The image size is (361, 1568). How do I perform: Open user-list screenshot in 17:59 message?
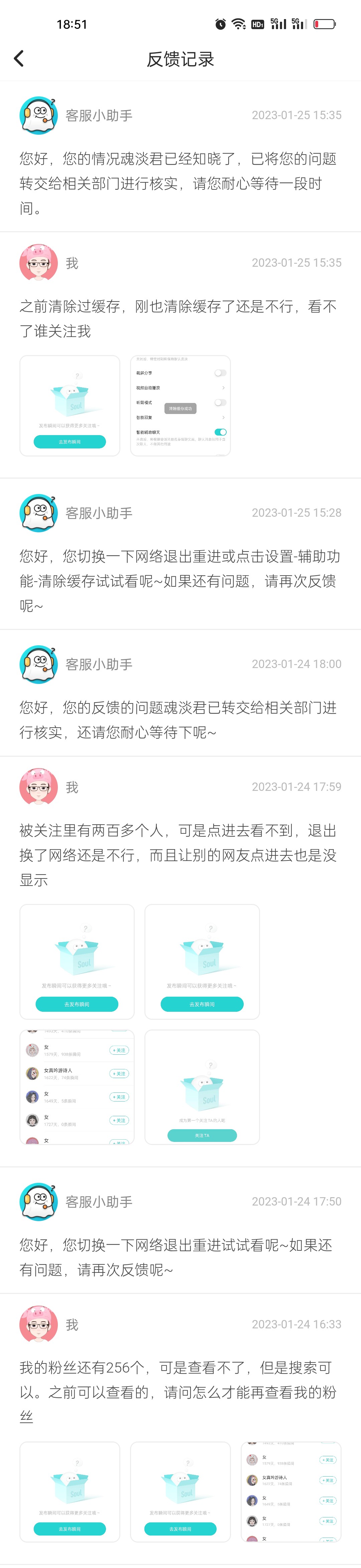(x=77, y=1087)
